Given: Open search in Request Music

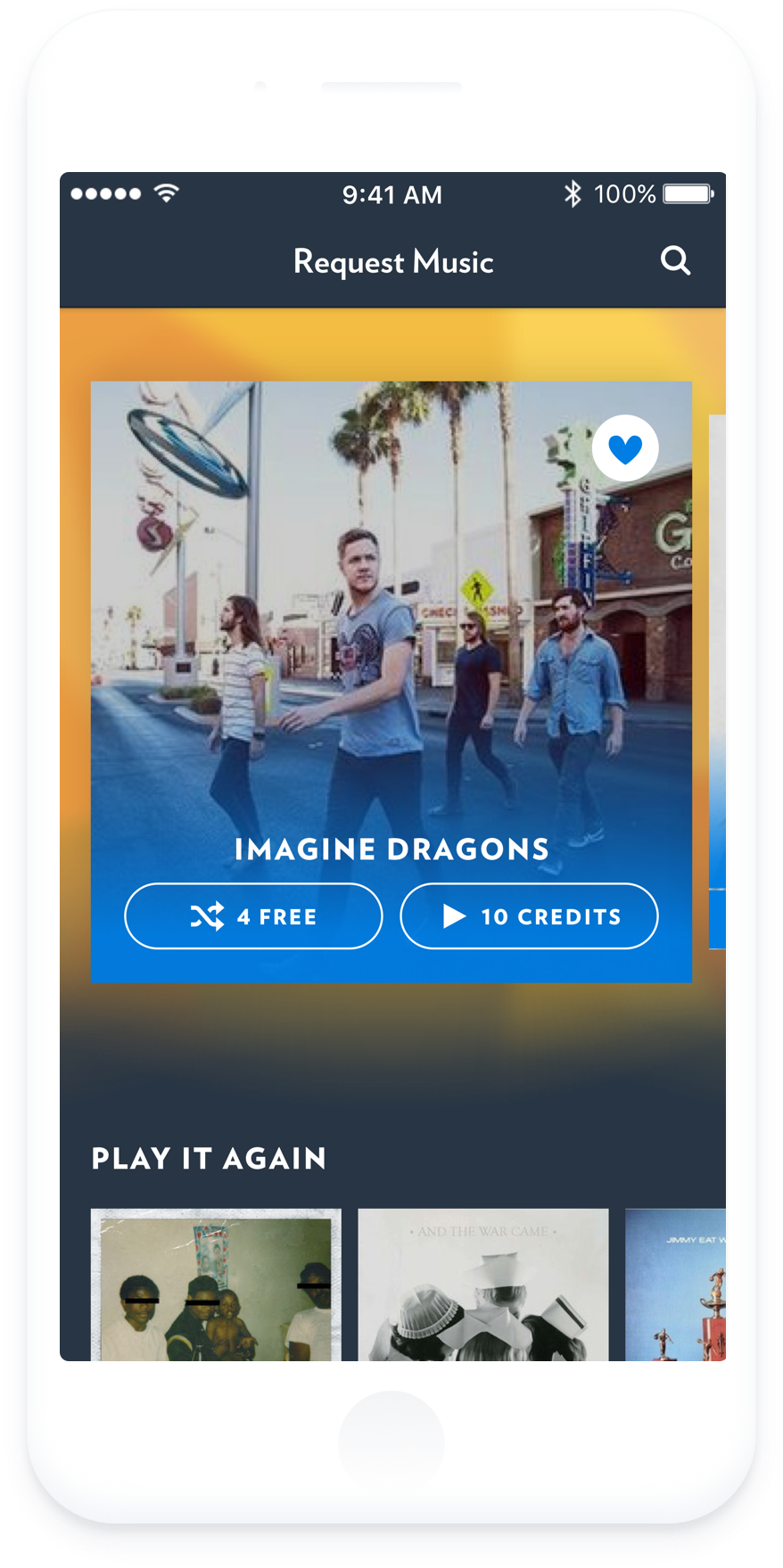Looking at the screenshot, I should pyautogui.click(x=675, y=261).
